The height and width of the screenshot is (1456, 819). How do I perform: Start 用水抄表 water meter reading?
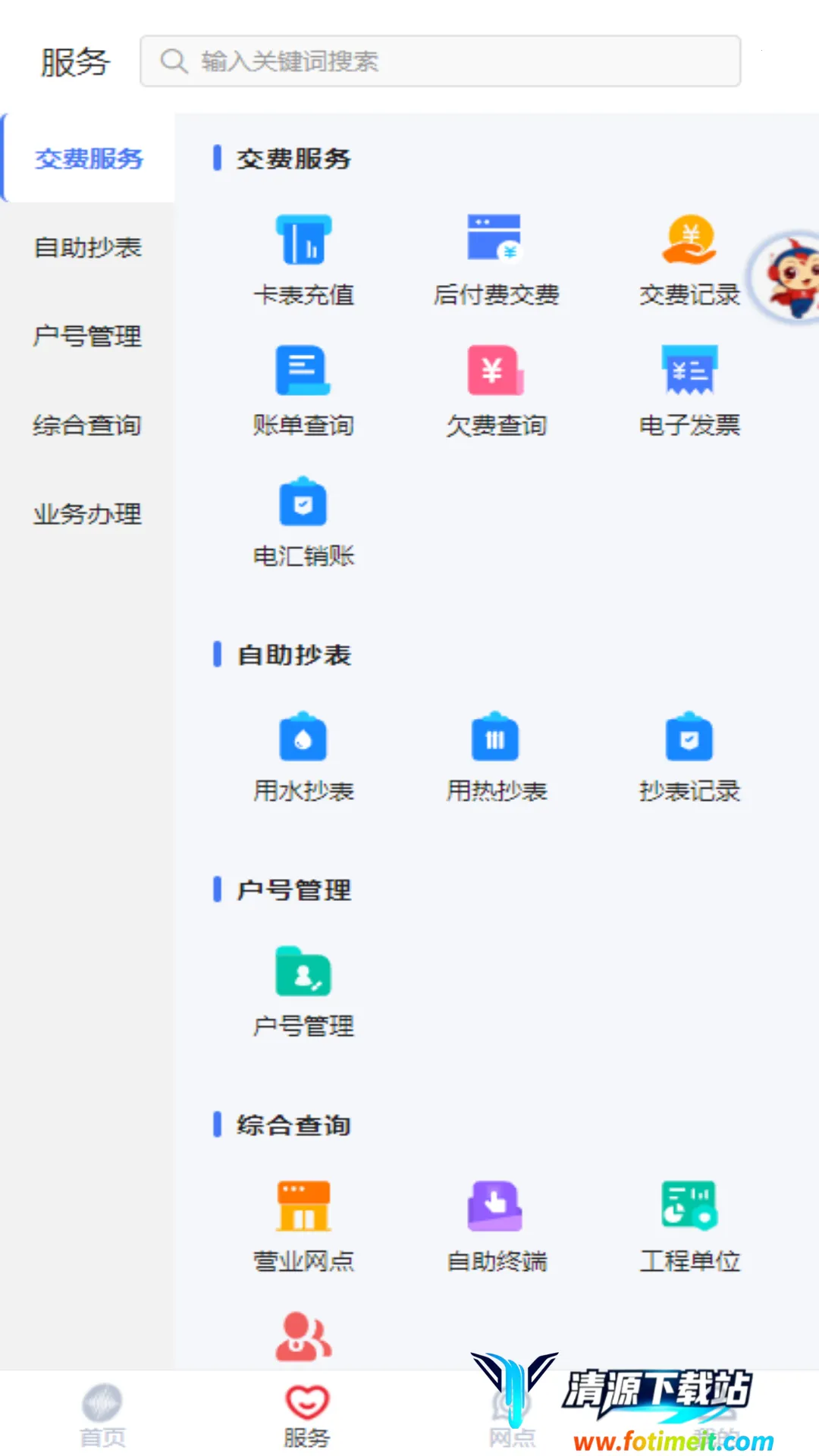(x=303, y=755)
